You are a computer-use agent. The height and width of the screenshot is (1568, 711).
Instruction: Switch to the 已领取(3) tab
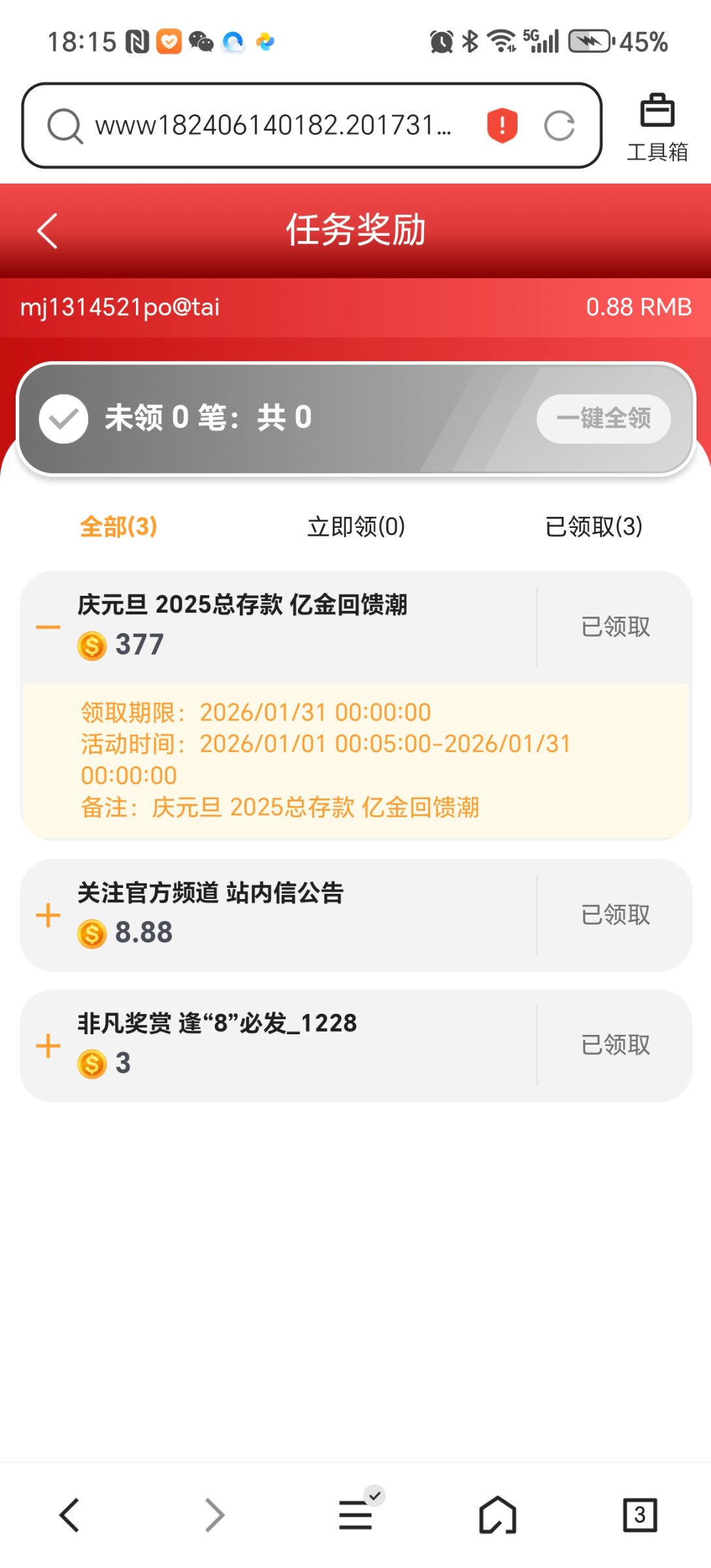click(x=593, y=527)
